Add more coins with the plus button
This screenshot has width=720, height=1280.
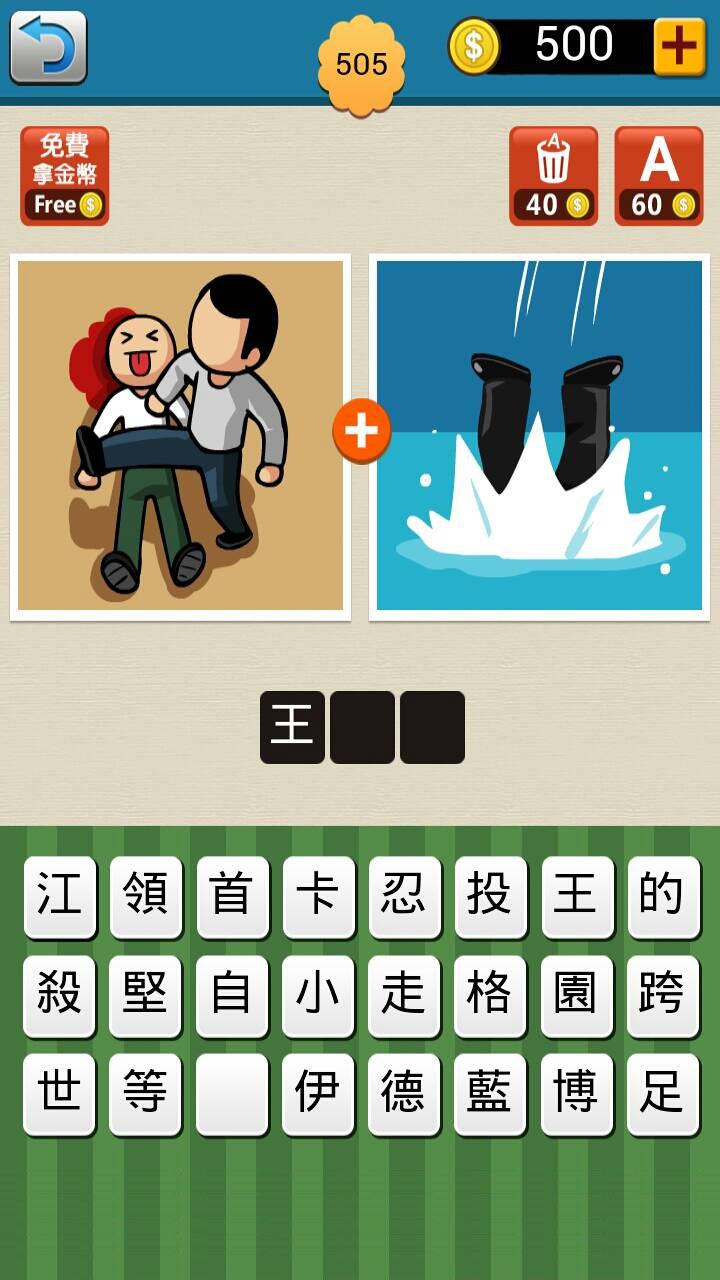(x=679, y=47)
